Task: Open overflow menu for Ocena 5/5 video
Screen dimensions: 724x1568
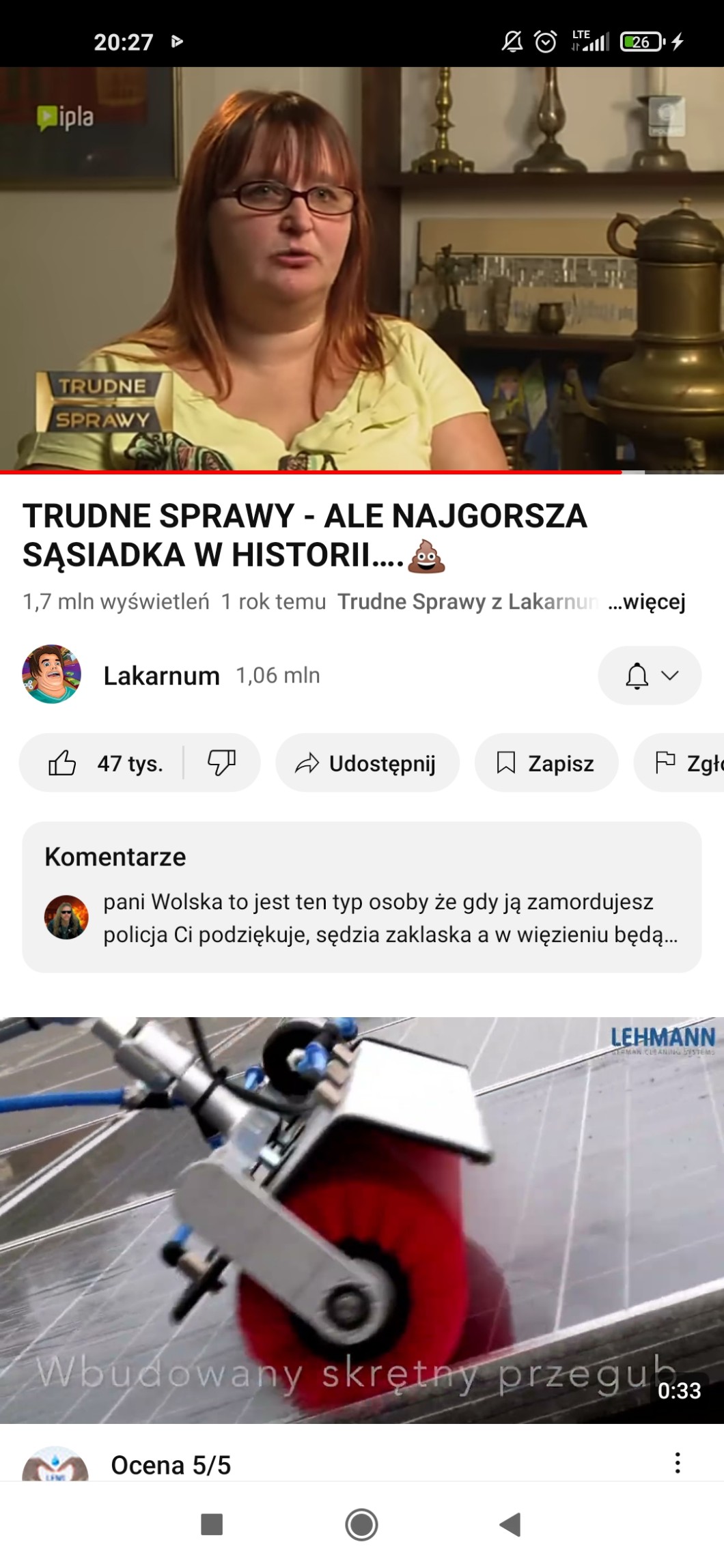Action: coord(677,1463)
